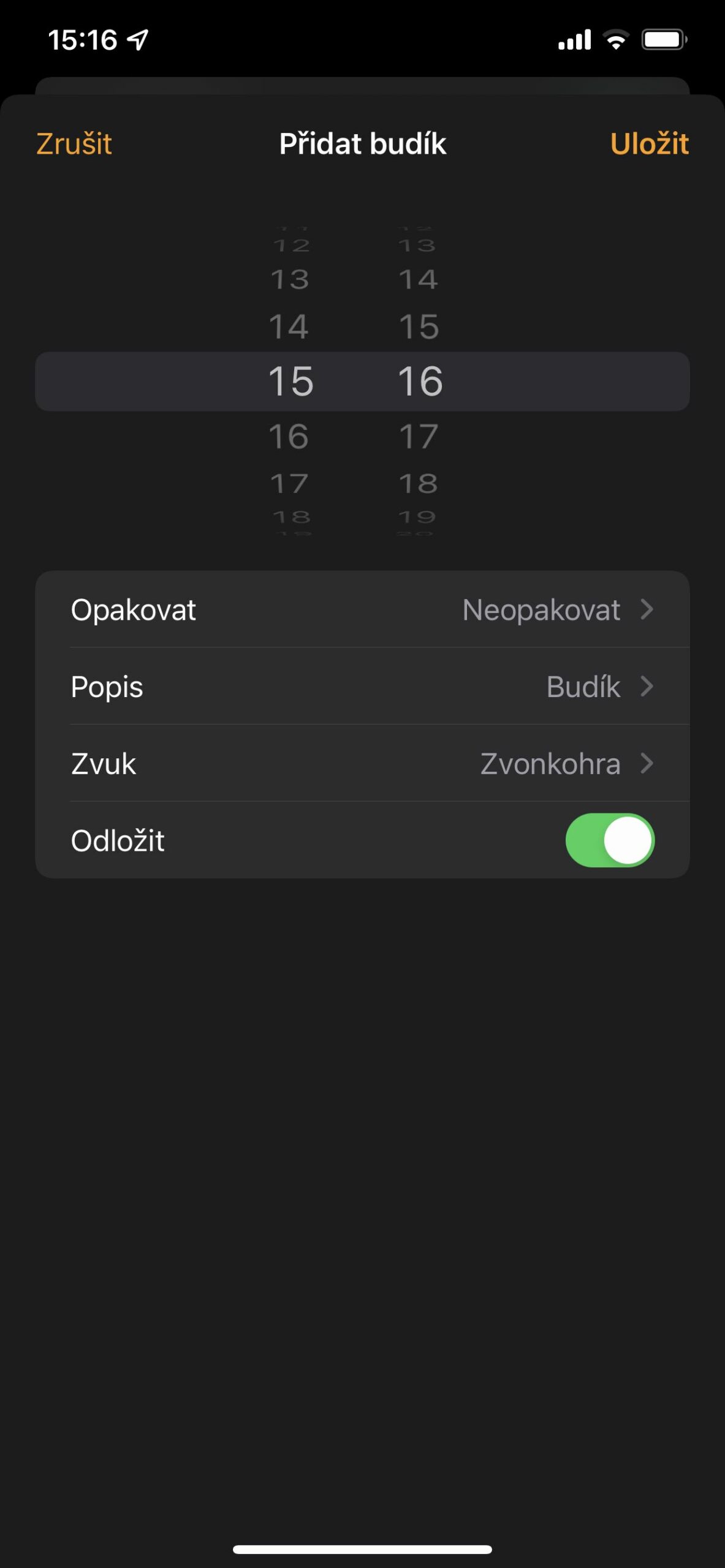
Task: Expand the Opakovat chevron
Action: coord(648,610)
